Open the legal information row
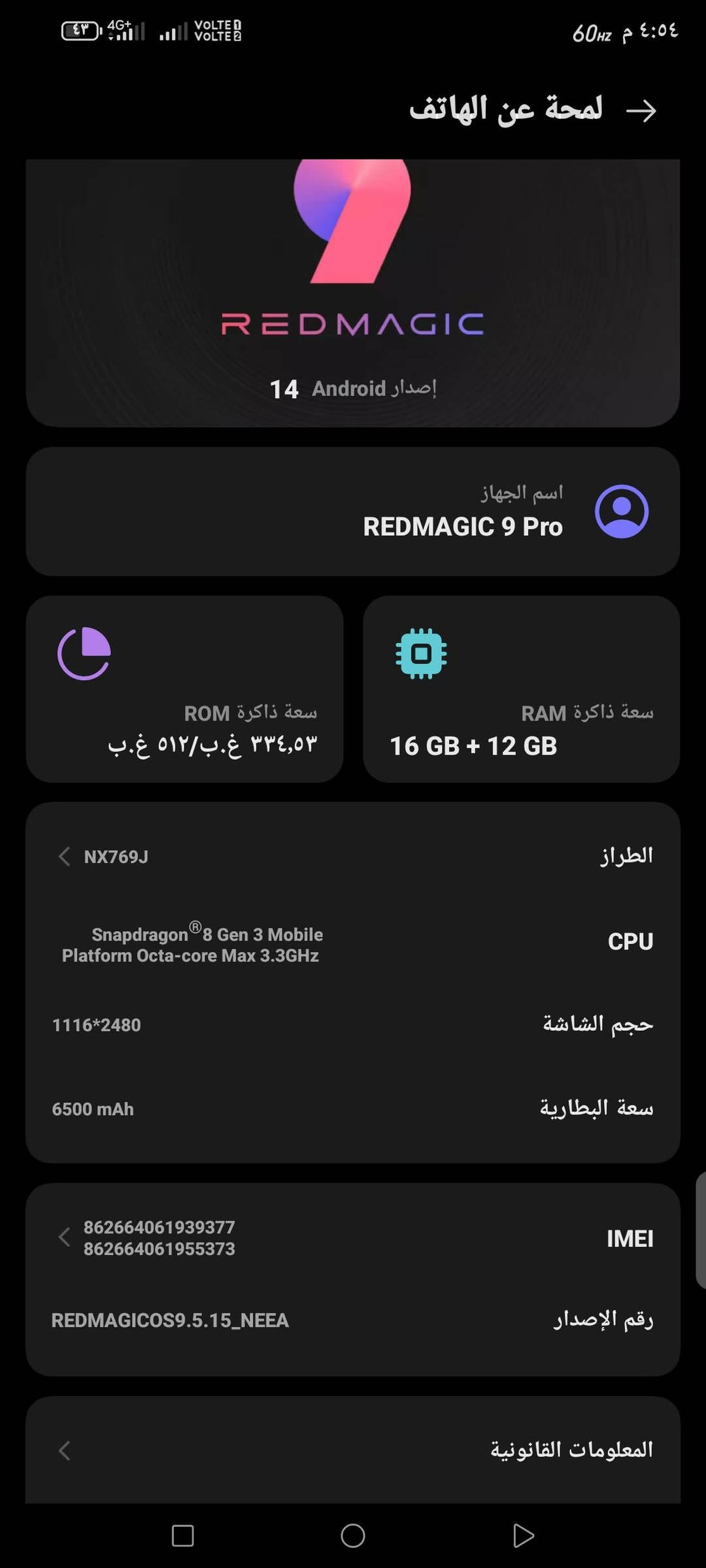 [353, 1450]
